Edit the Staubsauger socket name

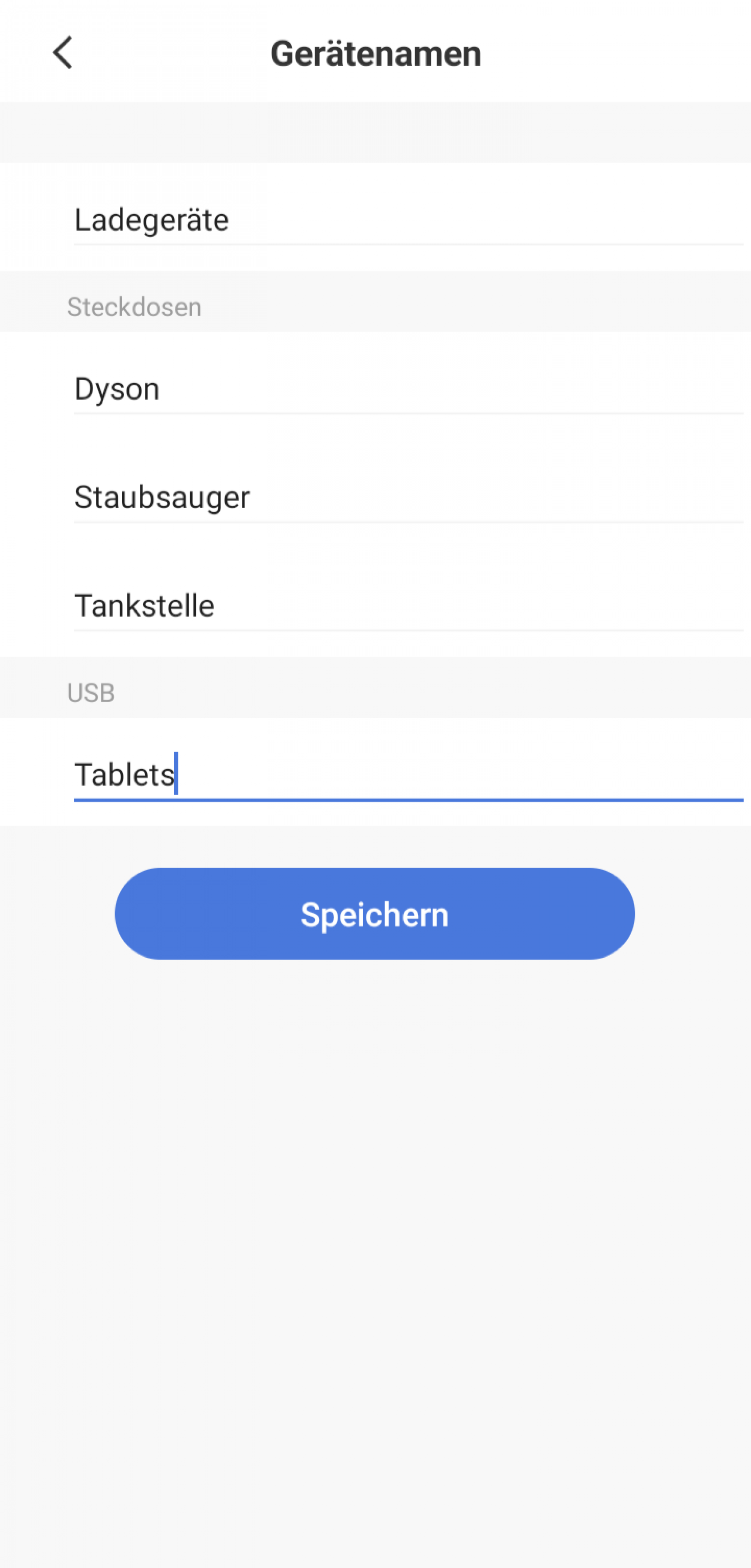click(409, 497)
